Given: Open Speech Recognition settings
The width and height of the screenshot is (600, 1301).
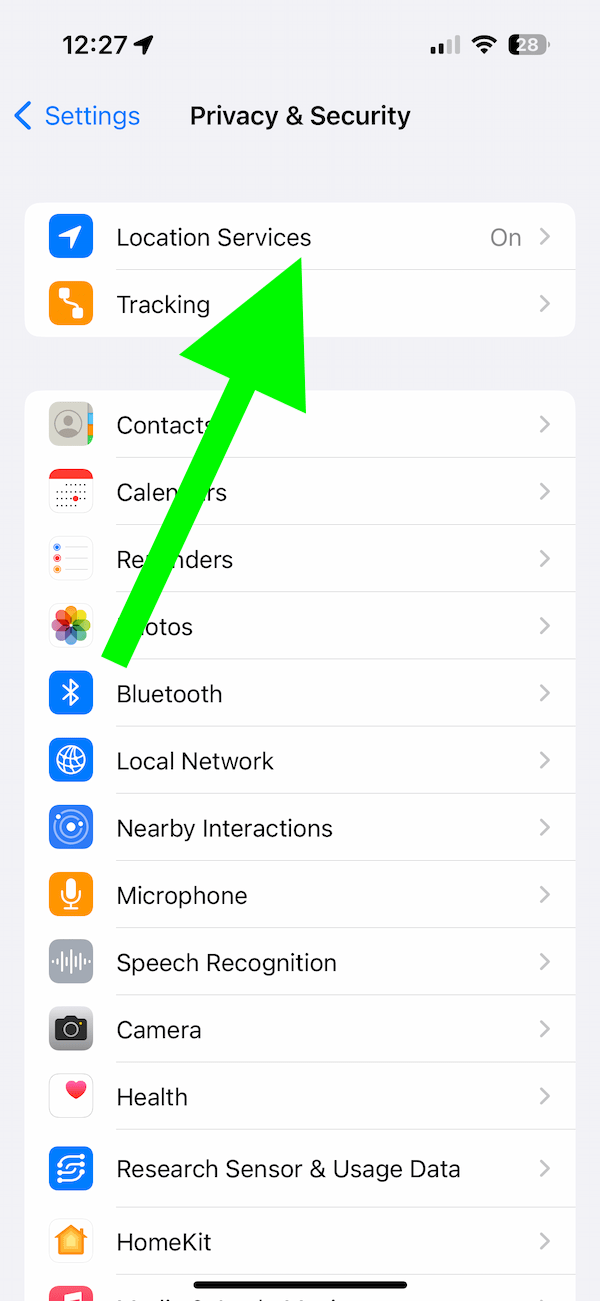Looking at the screenshot, I should click(300, 962).
